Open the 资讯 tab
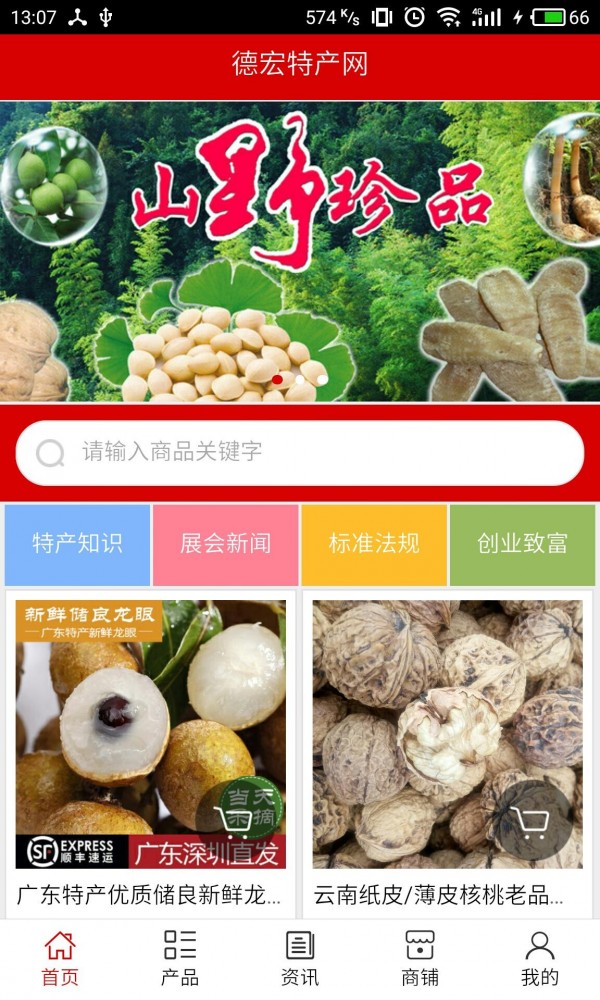The image size is (600, 1000). click(x=300, y=958)
